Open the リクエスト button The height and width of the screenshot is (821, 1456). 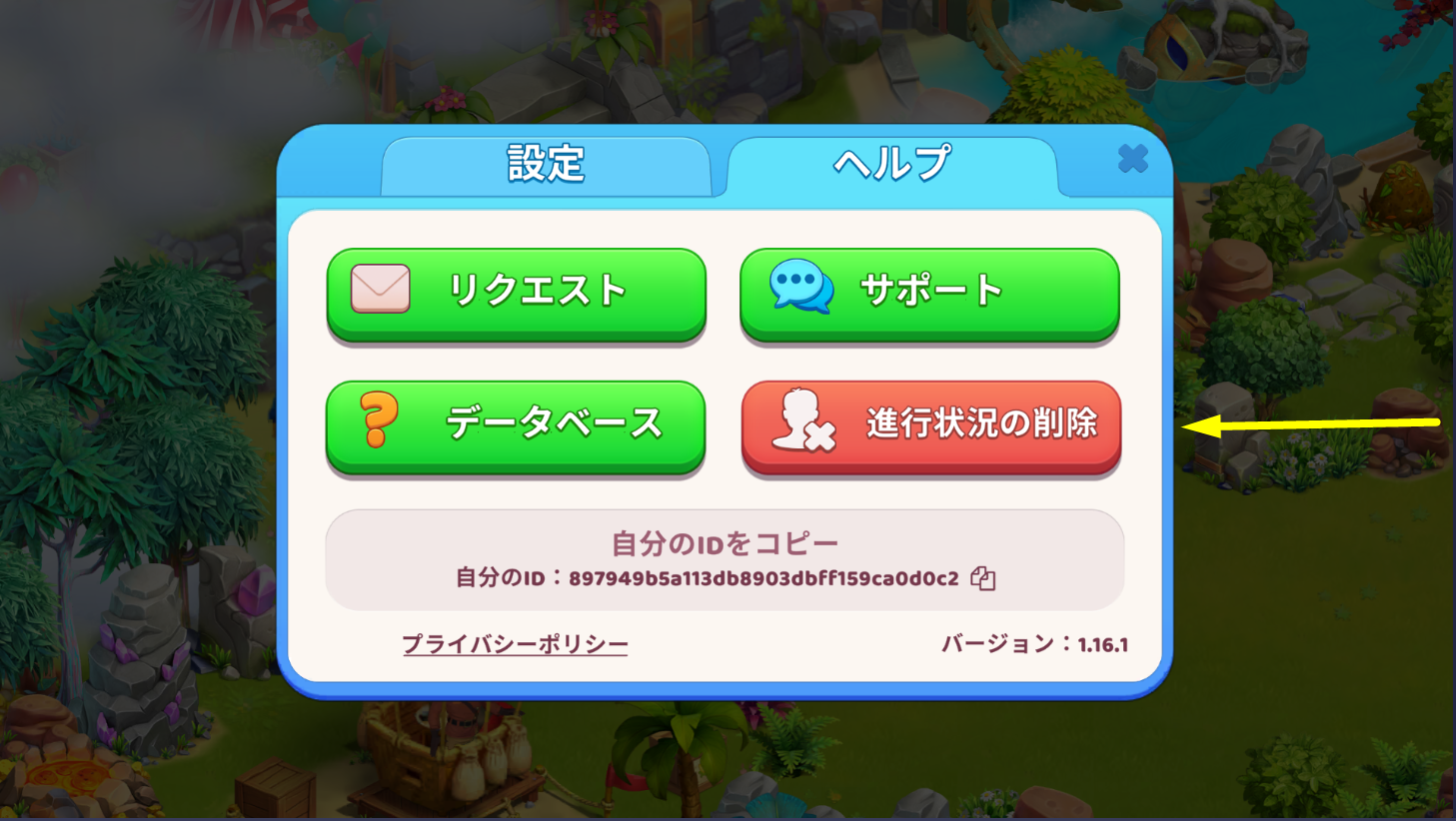[x=517, y=293]
